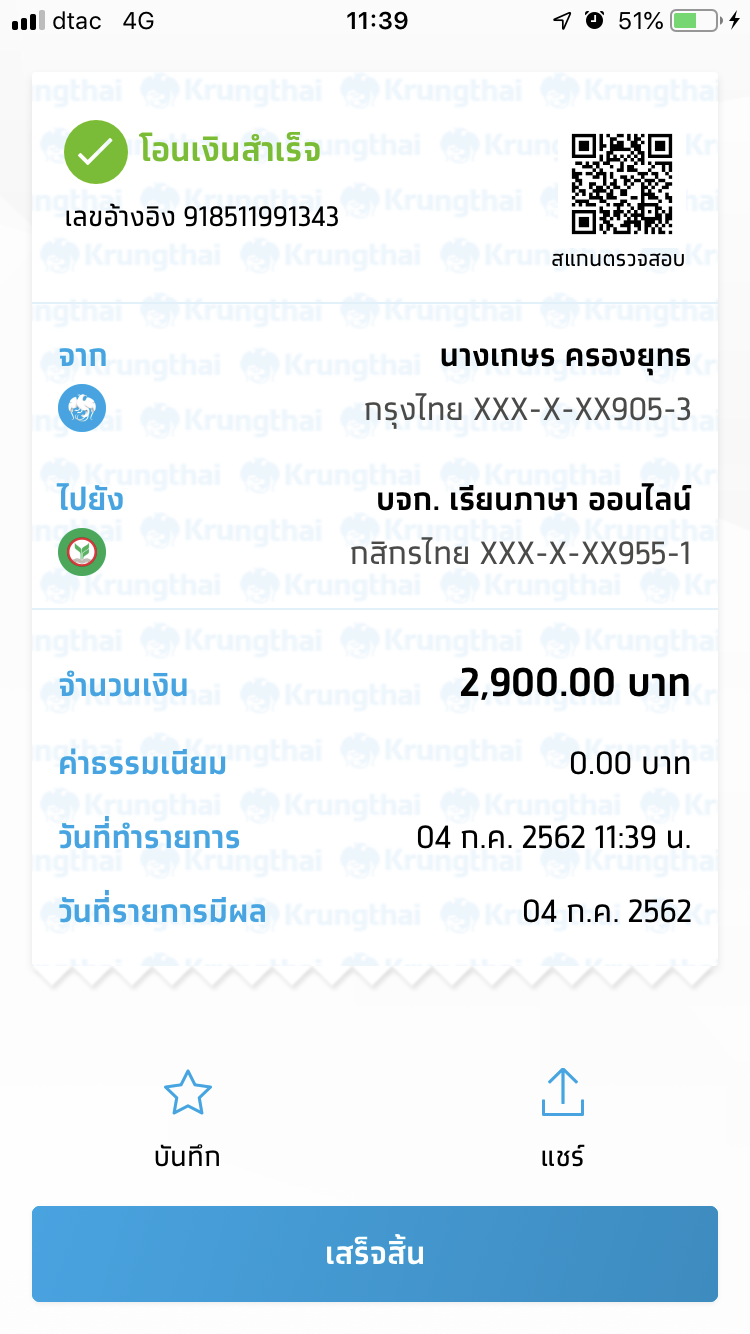The height and width of the screenshot is (1334, 750).
Task: Tap the เสร็จสิ้น button to finish
Action: [x=375, y=1254]
